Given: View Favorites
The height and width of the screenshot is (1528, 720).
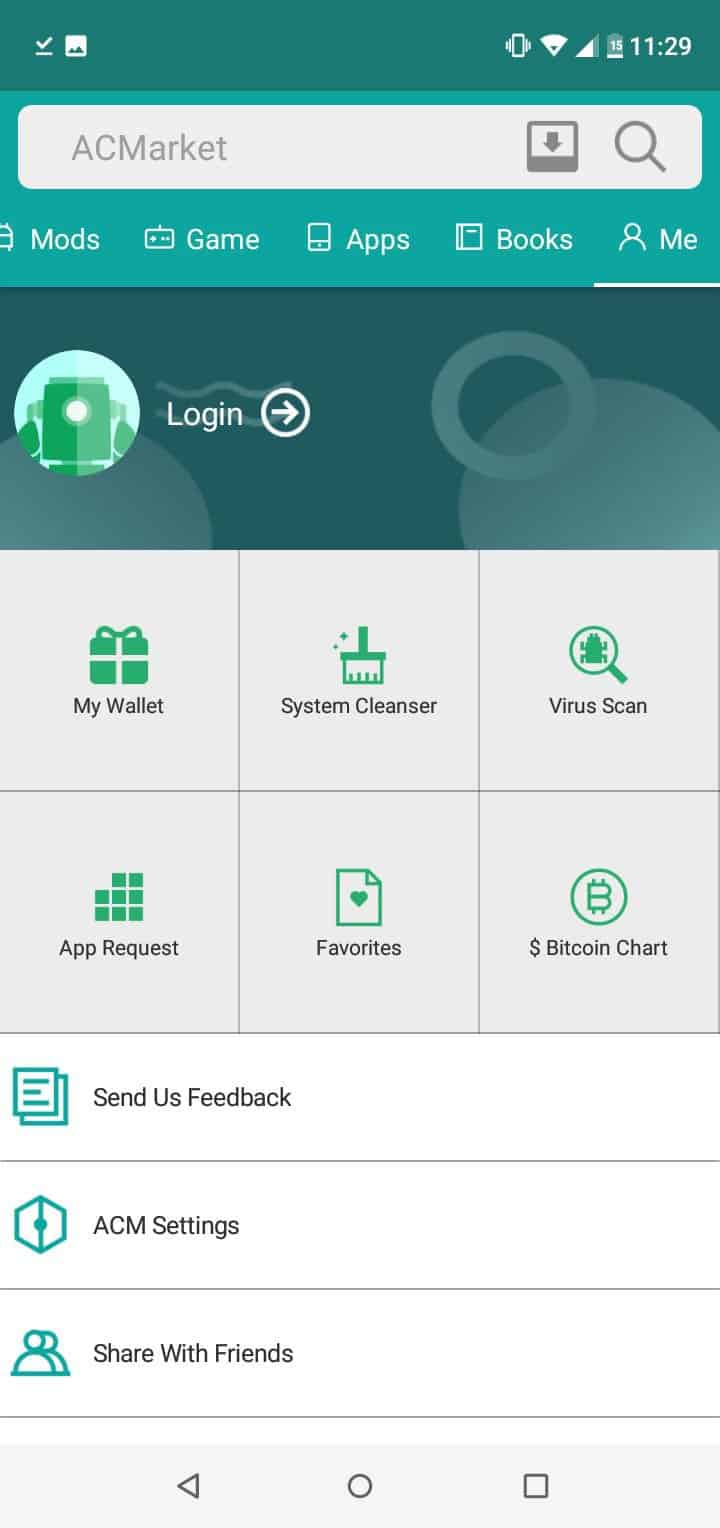Looking at the screenshot, I should [x=359, y=913].
